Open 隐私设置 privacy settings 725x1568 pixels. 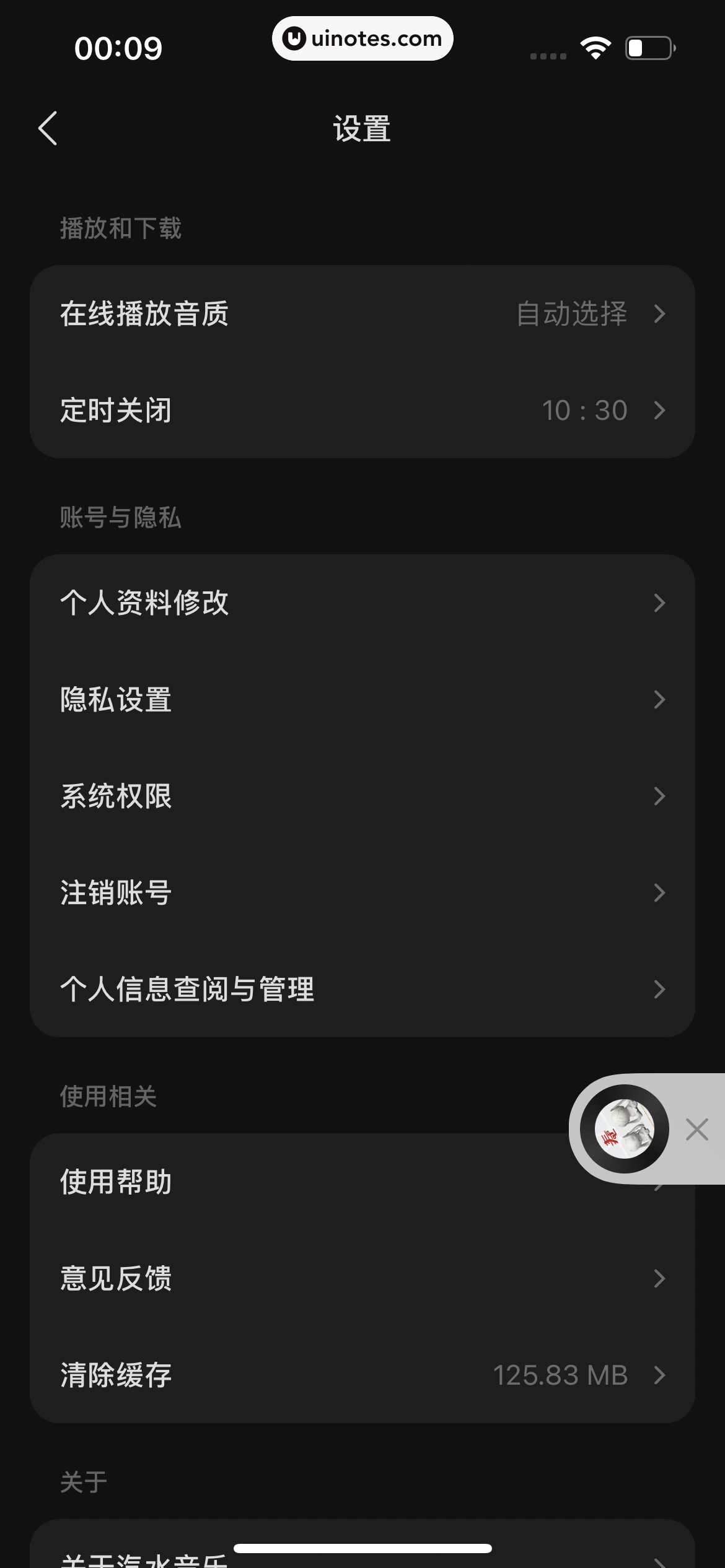tap(362, 699)
